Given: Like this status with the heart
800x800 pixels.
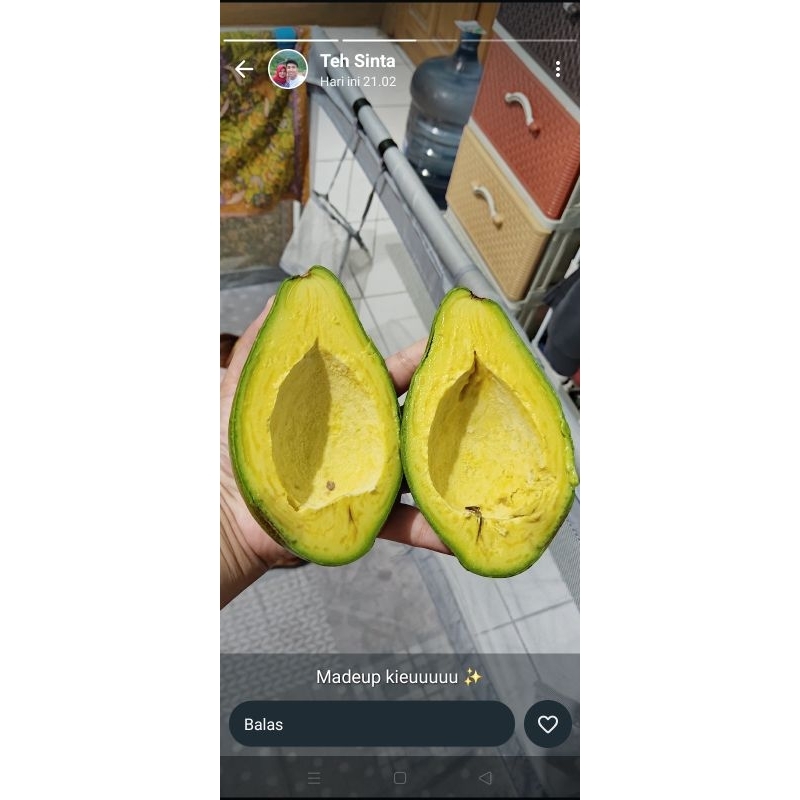Looking at the screenshot, I should [548, 724].
